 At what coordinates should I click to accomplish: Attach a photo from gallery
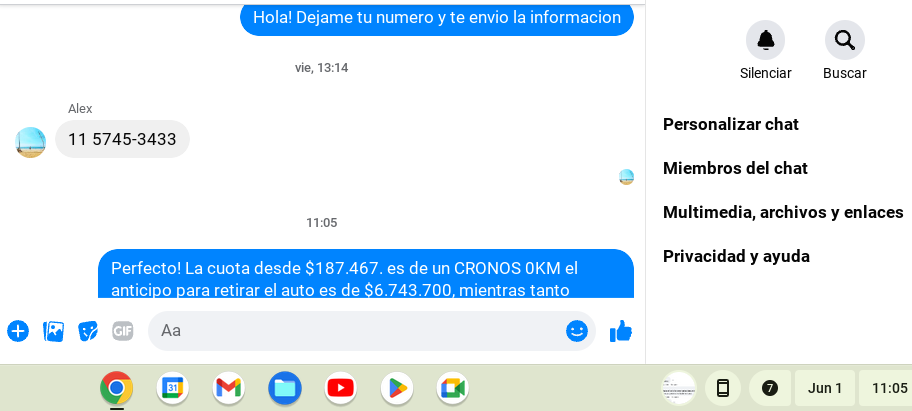[x=53, y=331]
